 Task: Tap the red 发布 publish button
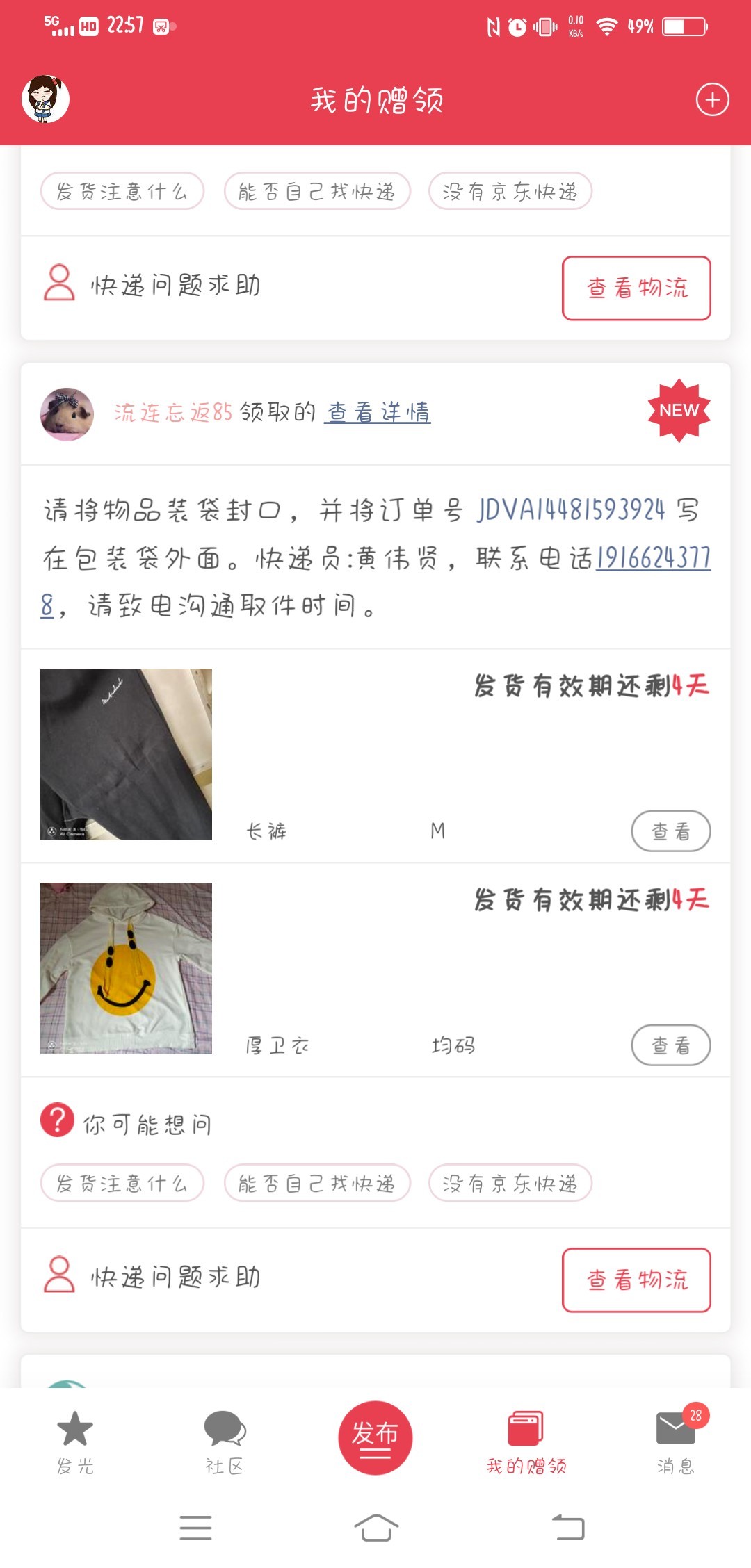tap(375, 1437)
